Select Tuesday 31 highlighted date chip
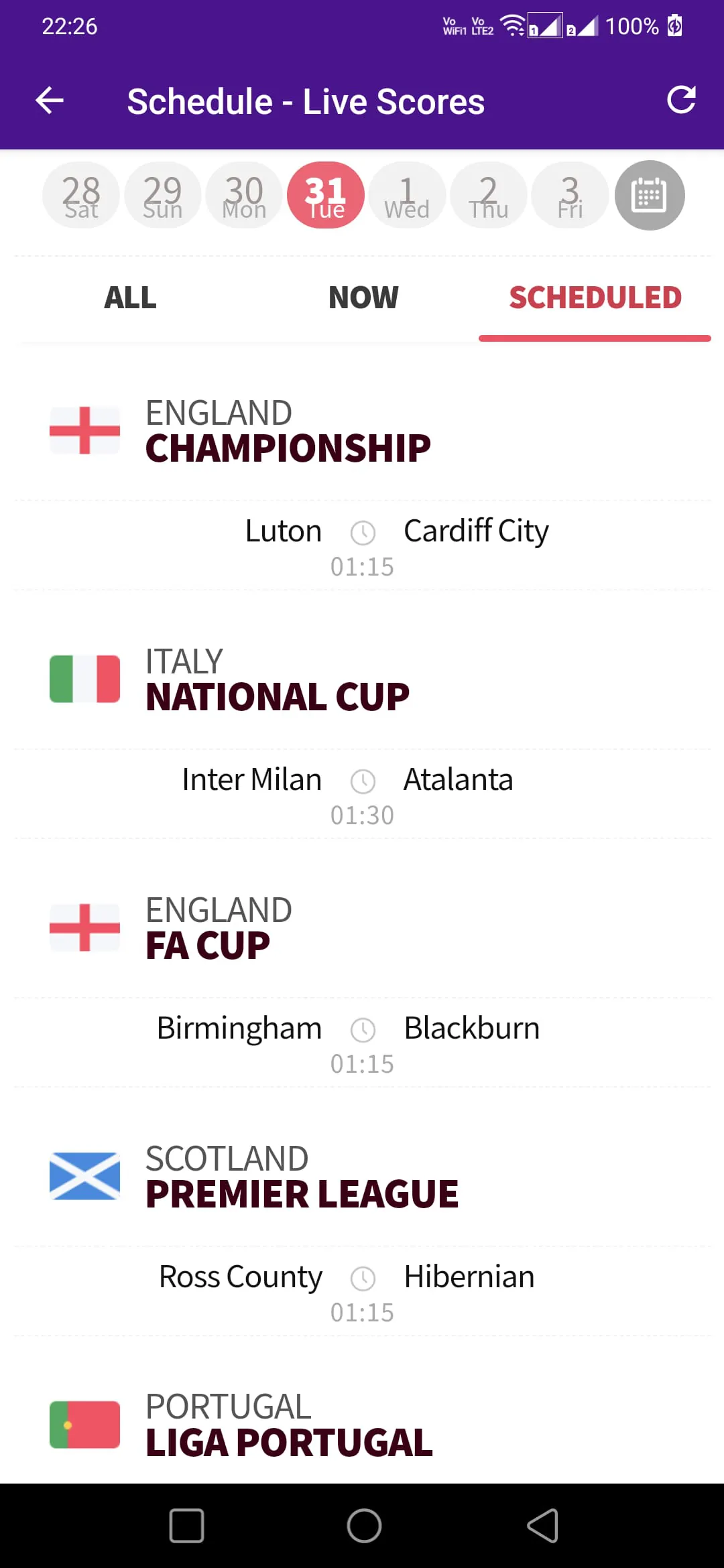Image resolution: width=724 pixels, height=1568 pixels. [x=325, y=195]
